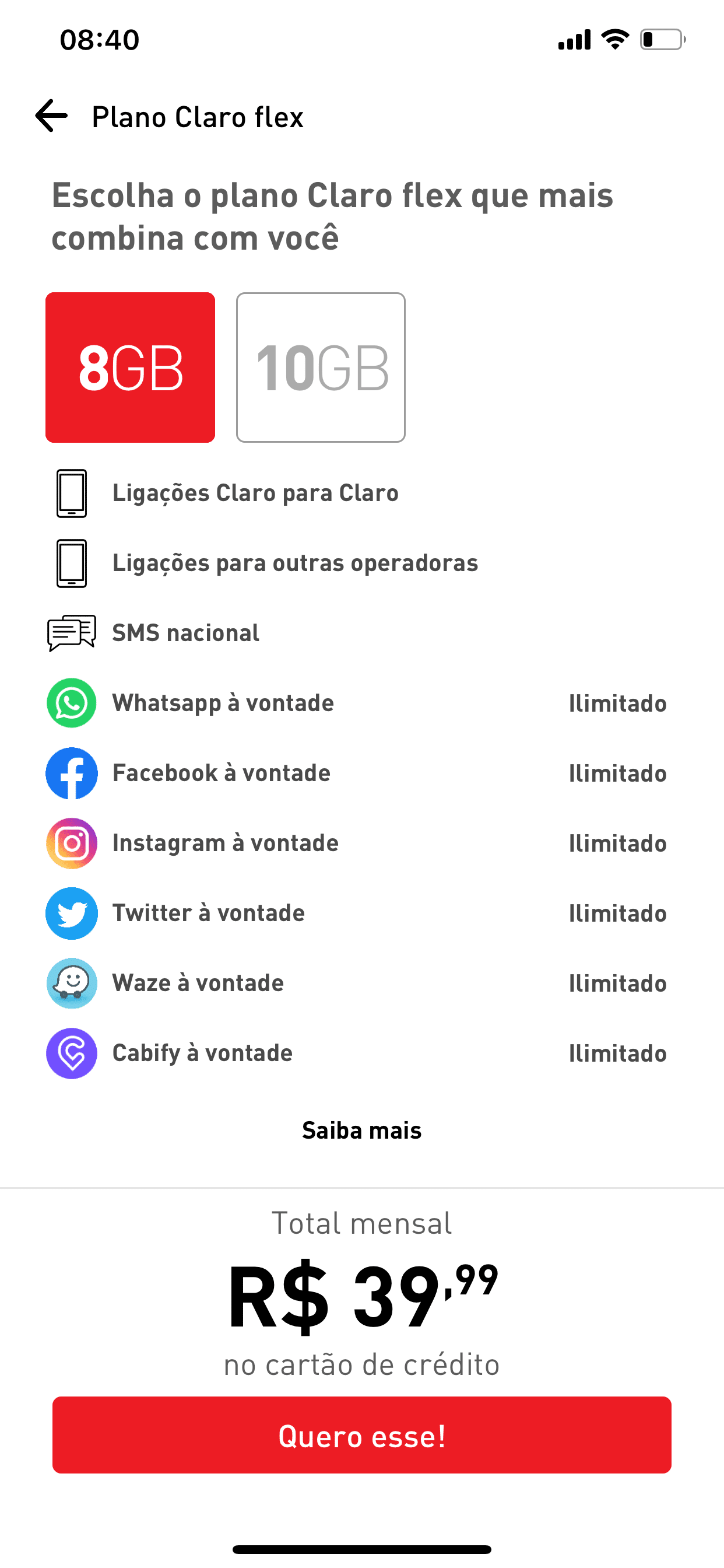Go back from Plano Claro flex
This screenshot has height=1568, width=724.
coord(52,116)
